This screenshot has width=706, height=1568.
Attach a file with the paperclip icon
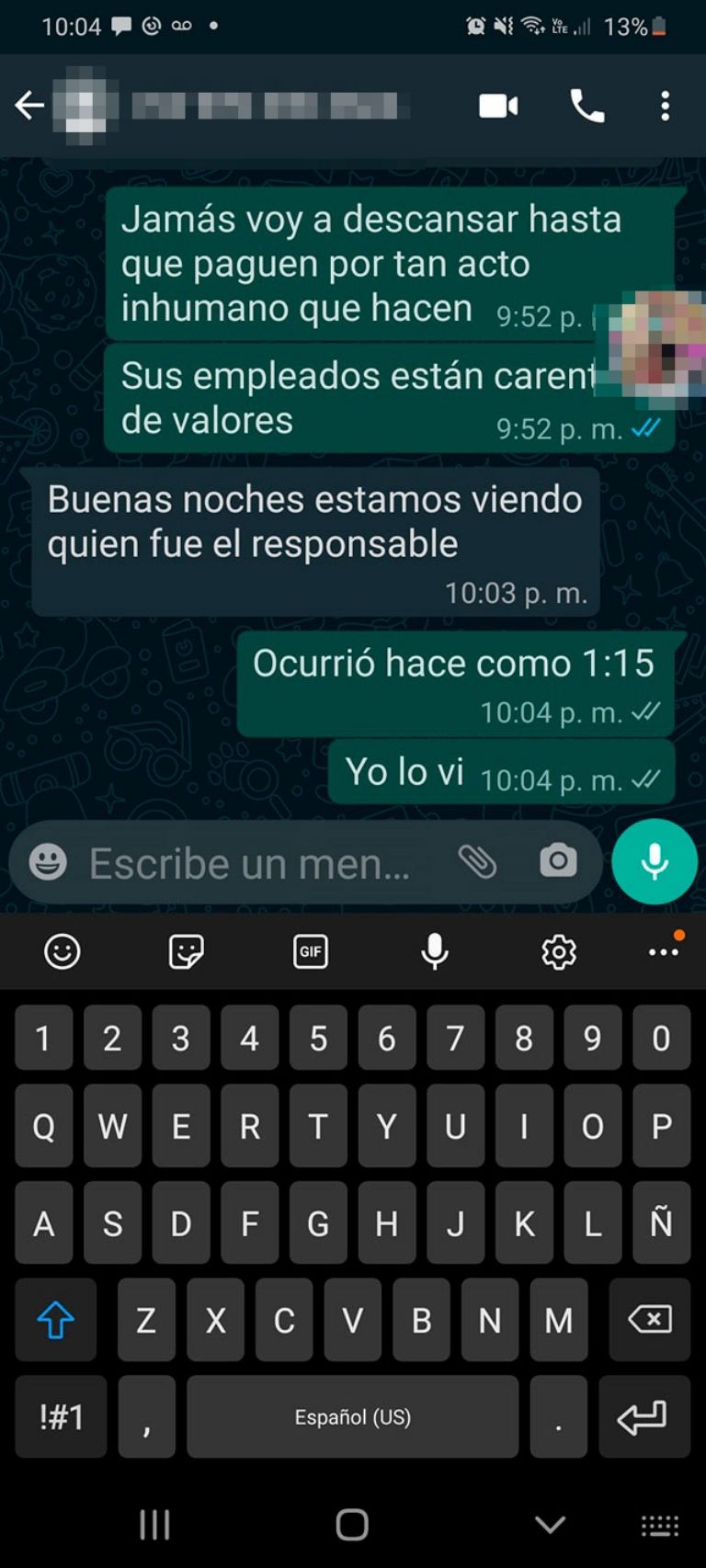click(478, 861)
